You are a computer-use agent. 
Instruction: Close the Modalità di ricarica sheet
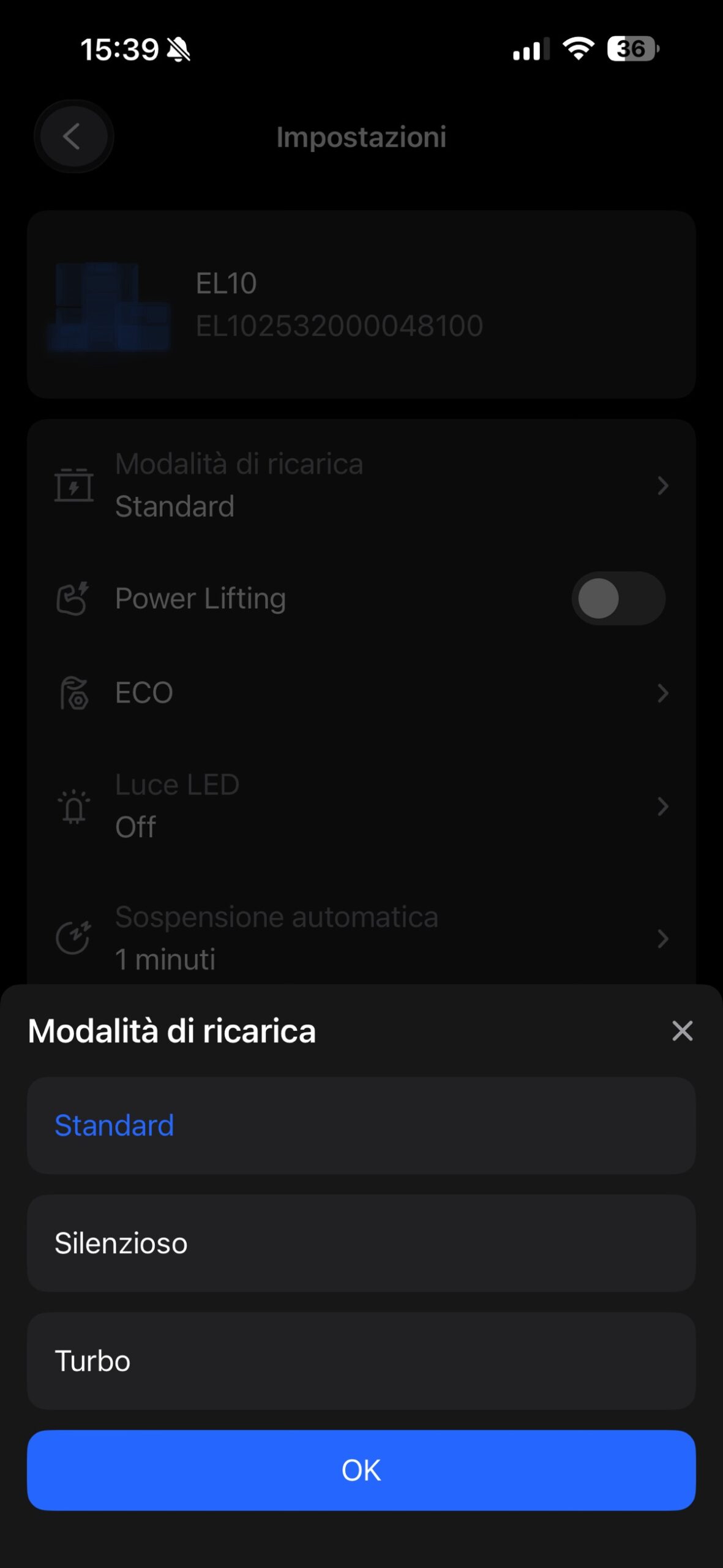point(682,1031)
